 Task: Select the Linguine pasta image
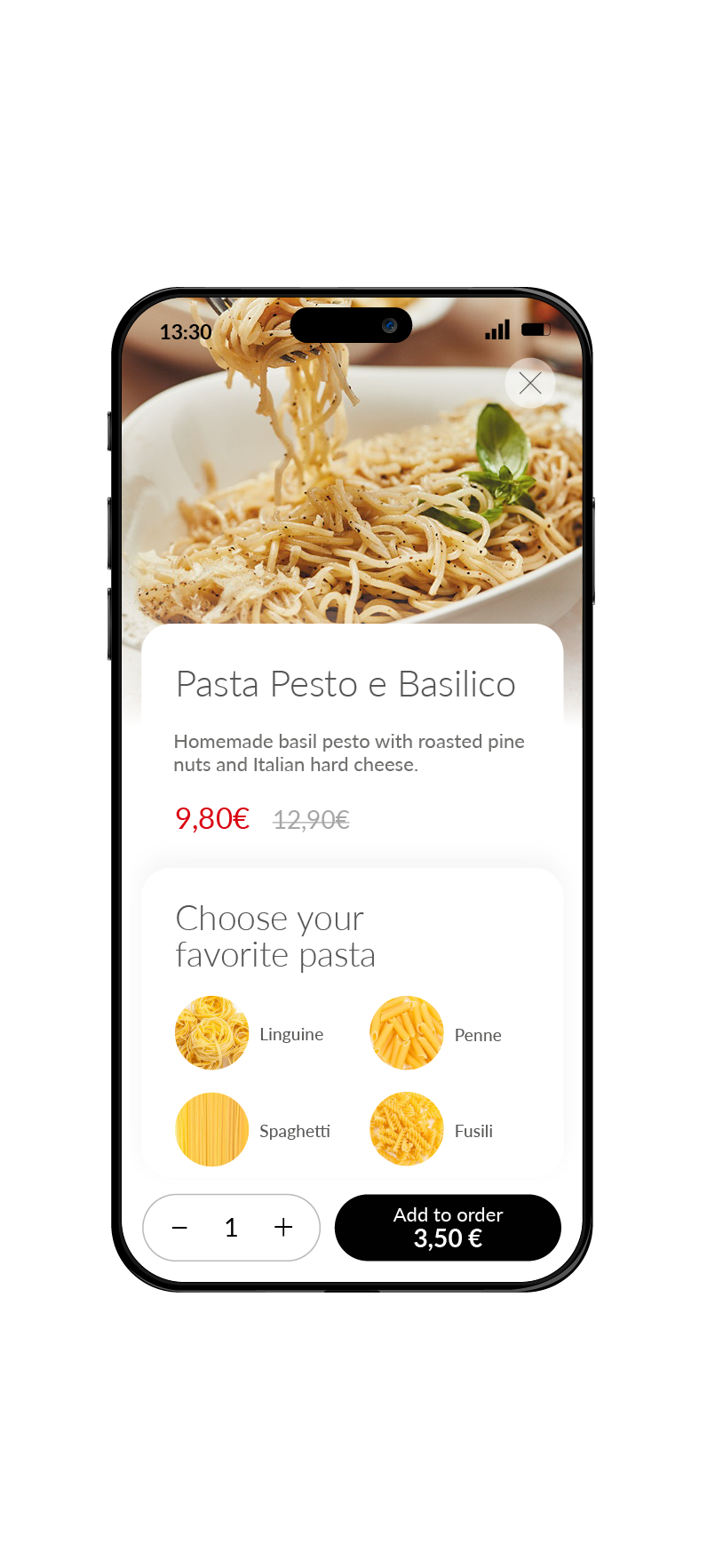click(x=211, y=1032)
